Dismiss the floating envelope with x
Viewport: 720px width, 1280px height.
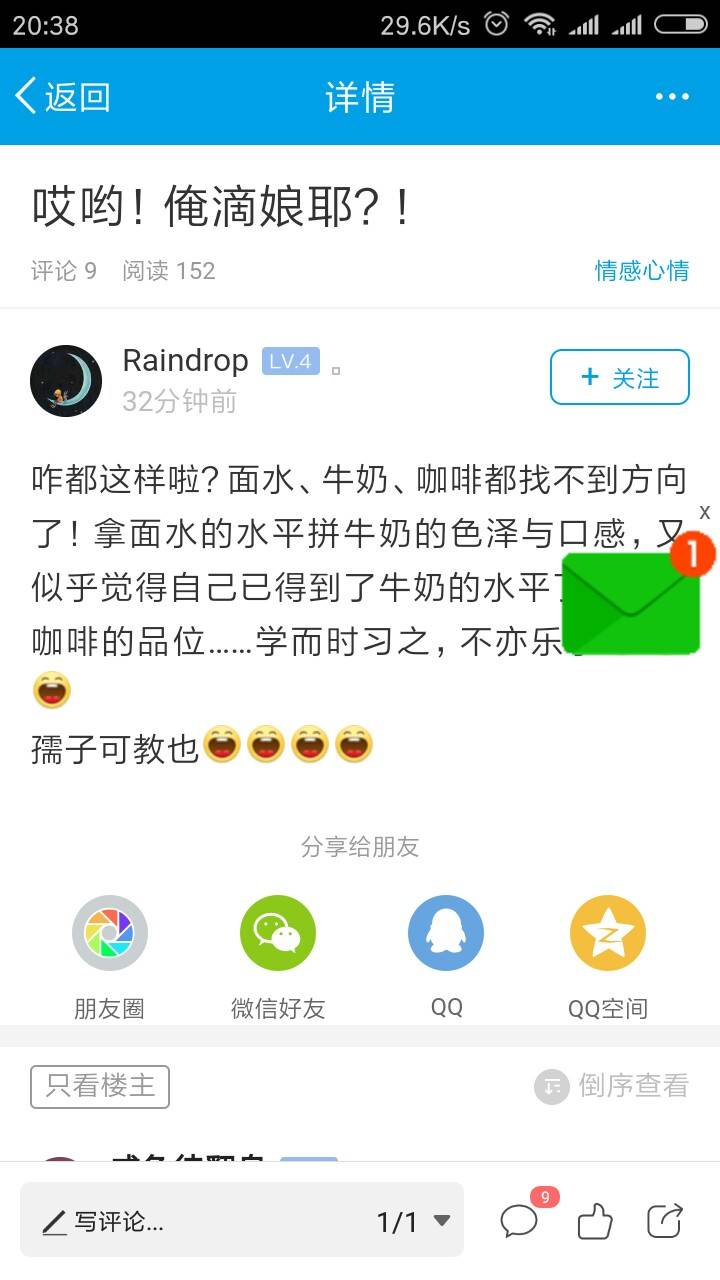pyautogui.click(x=704, y=513)
